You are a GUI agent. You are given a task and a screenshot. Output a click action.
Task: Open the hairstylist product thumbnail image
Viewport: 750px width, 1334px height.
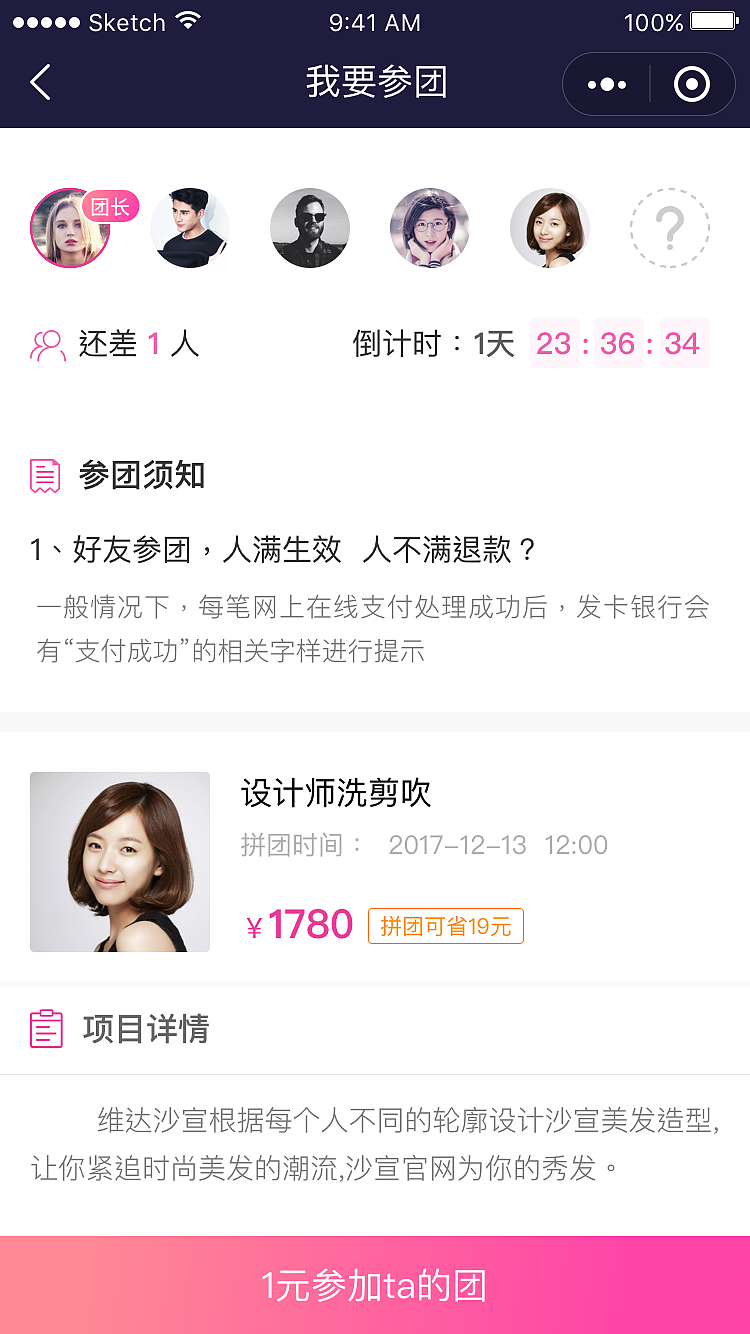tap(120, 861)
